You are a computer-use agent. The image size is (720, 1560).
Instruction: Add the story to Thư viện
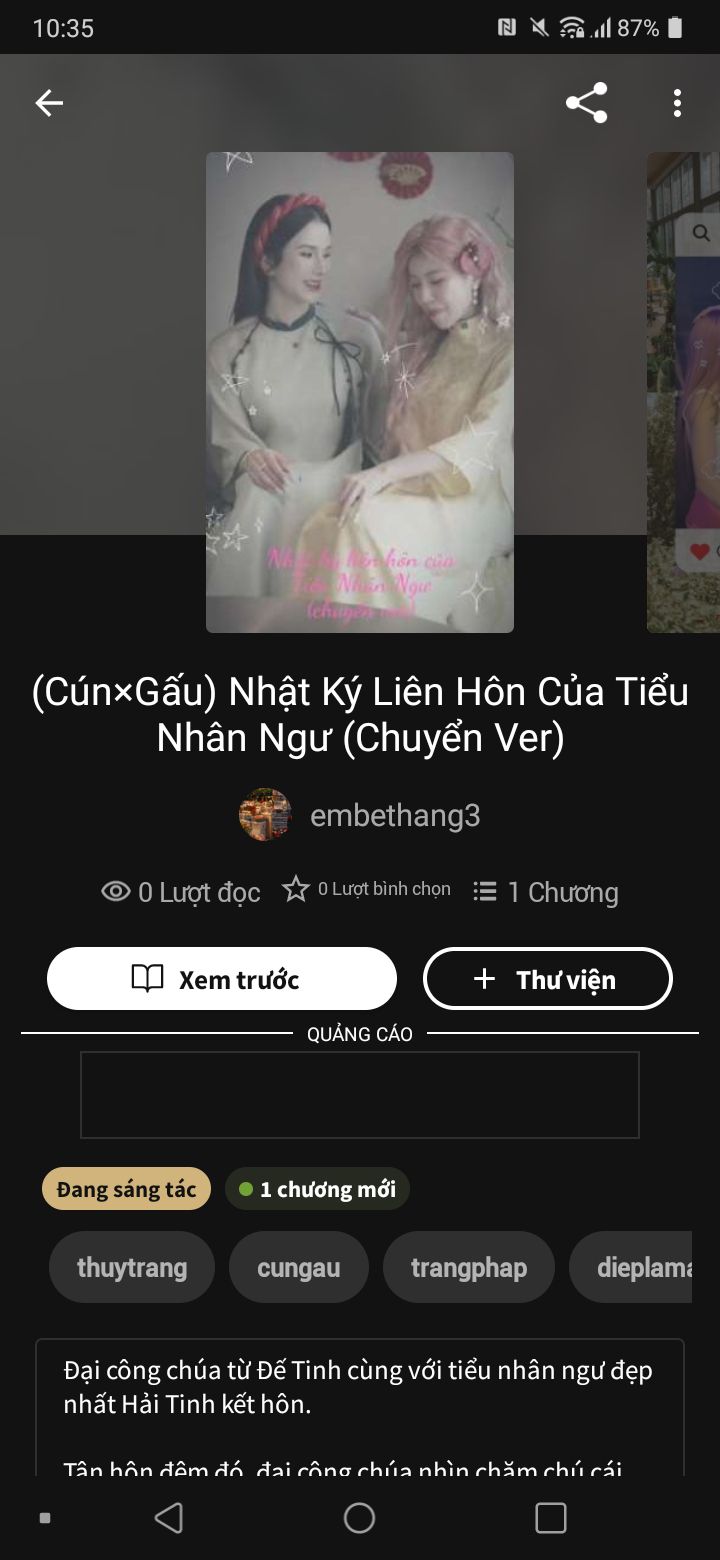[548, 979]
